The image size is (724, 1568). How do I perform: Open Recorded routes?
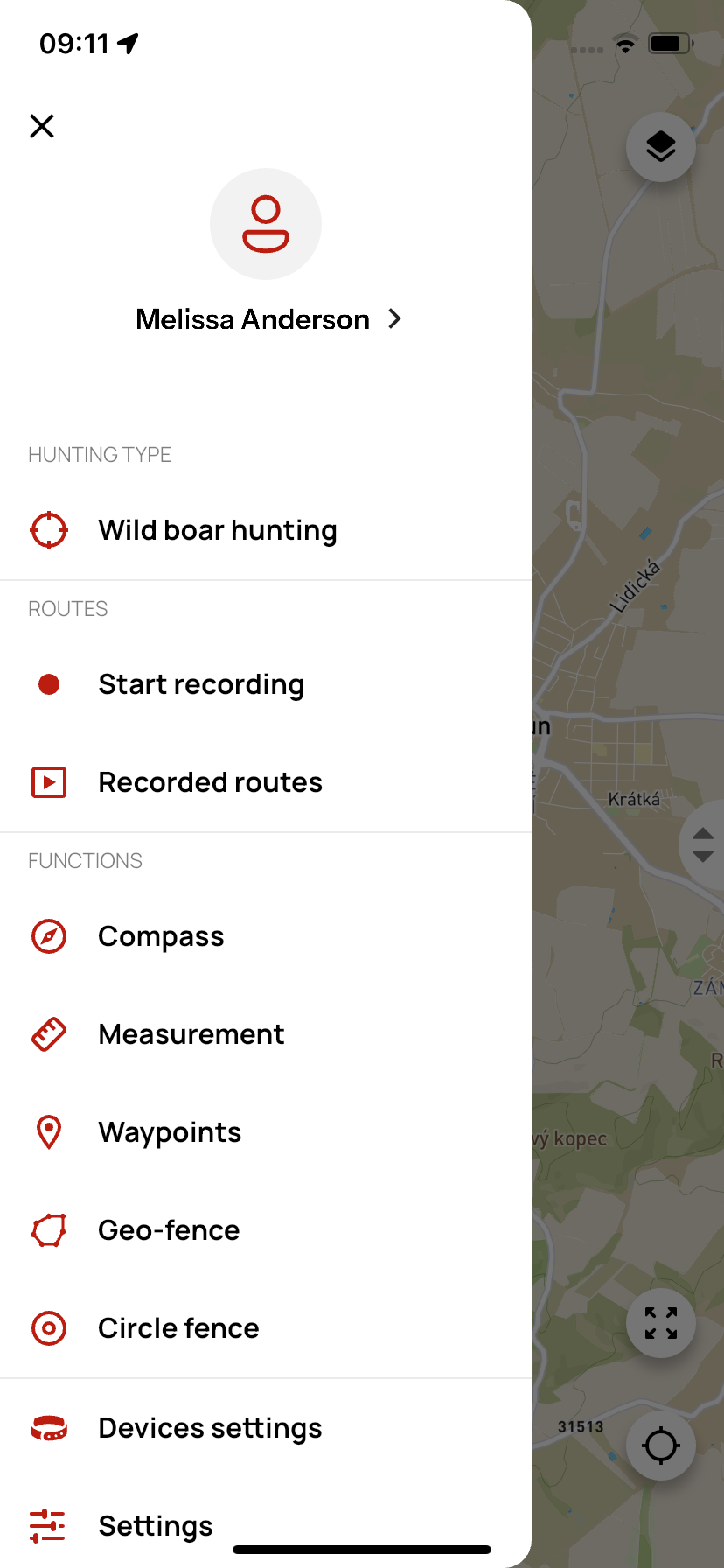pos(210,782)
